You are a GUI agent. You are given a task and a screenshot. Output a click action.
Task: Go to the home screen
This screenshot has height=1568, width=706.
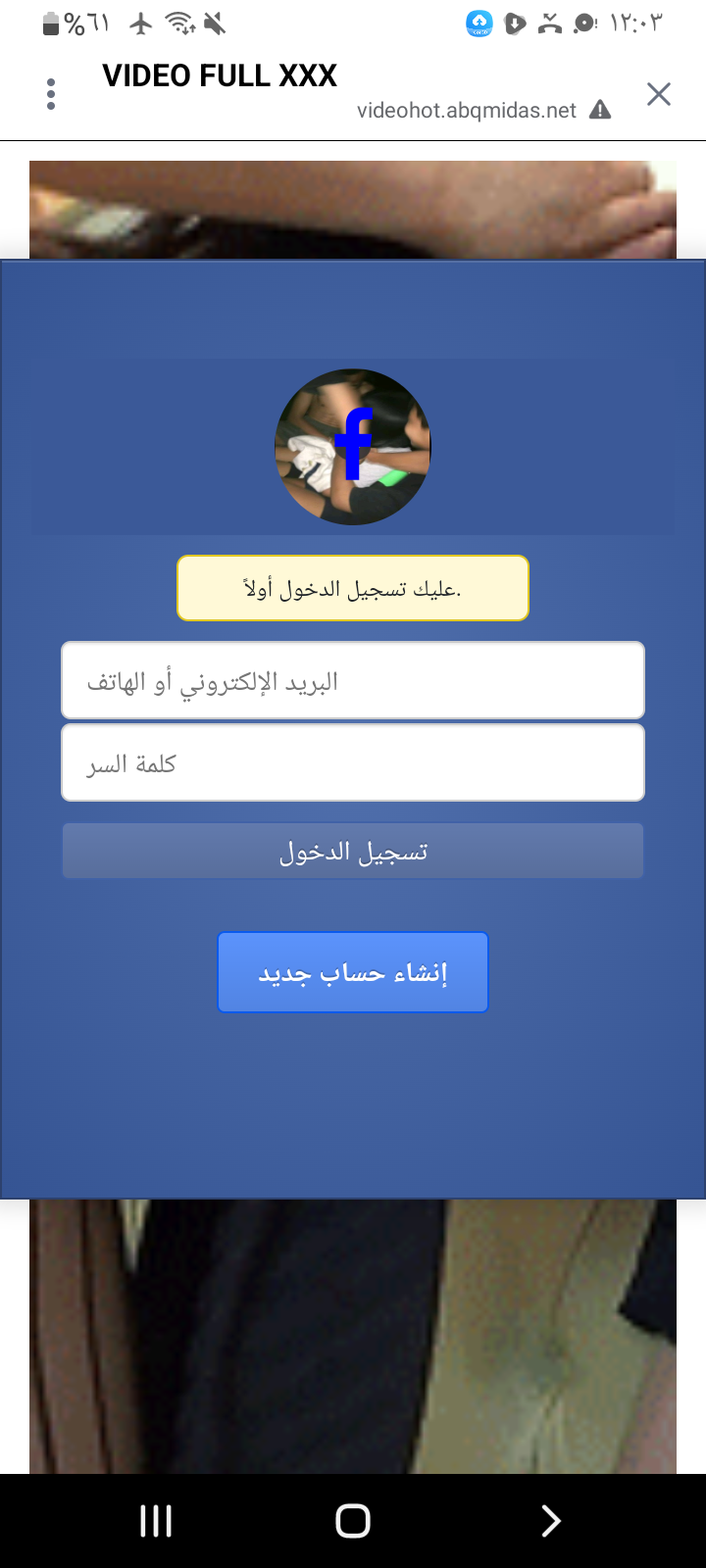coord(353,1521)
